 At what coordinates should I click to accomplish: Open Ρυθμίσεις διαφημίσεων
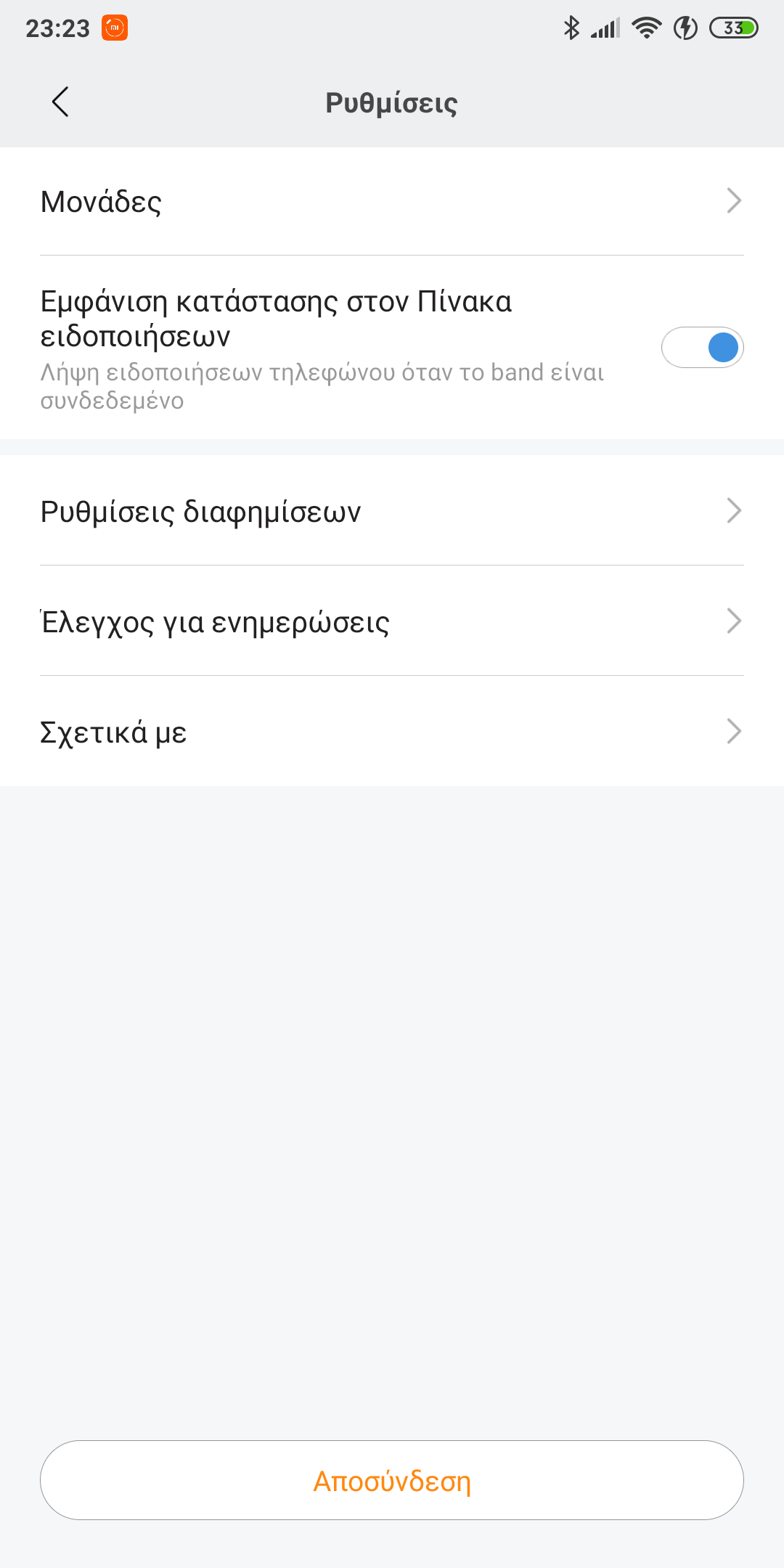392,511
